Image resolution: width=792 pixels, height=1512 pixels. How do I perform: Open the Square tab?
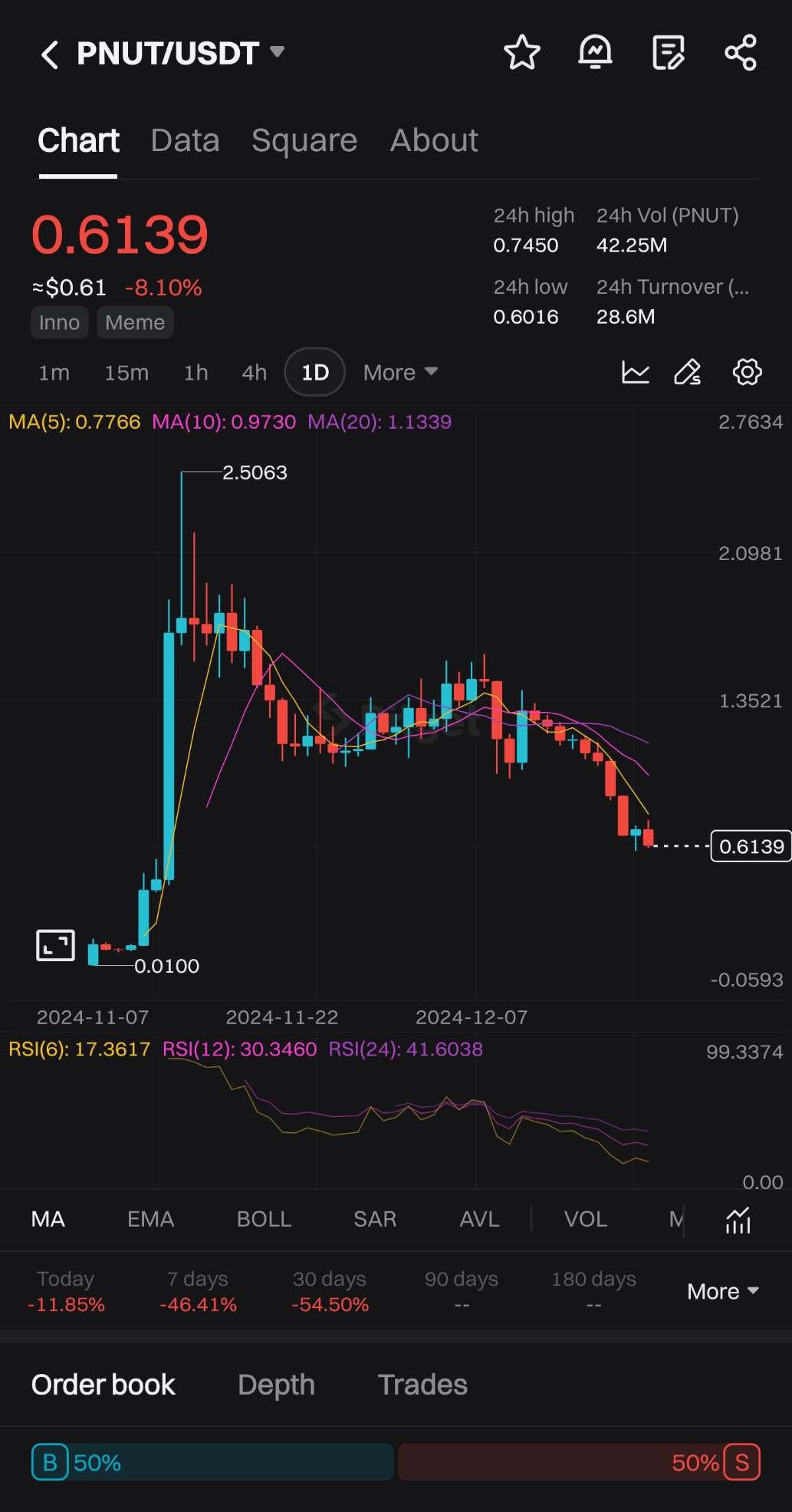tap(304, 140)
